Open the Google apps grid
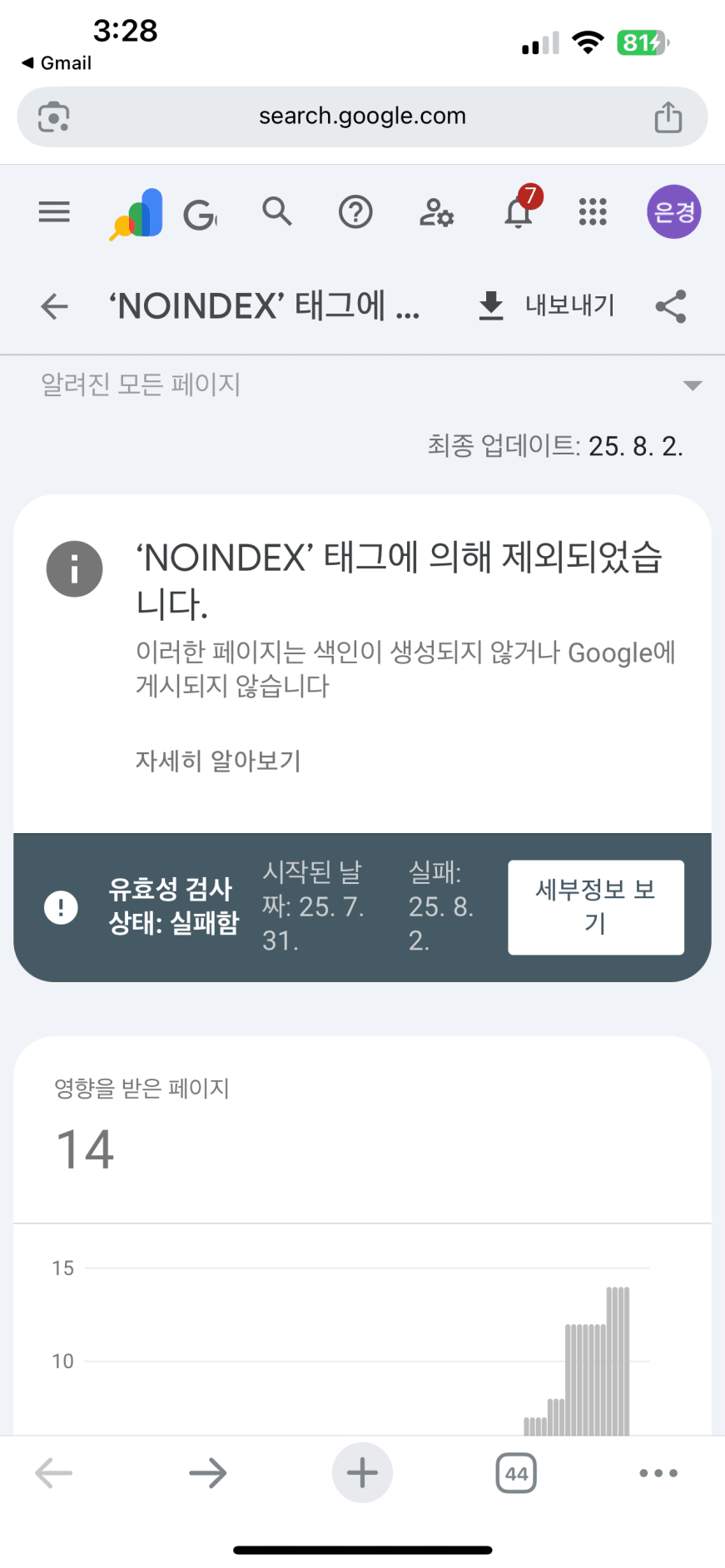The image size is (725, 1568). click(593, 212)
